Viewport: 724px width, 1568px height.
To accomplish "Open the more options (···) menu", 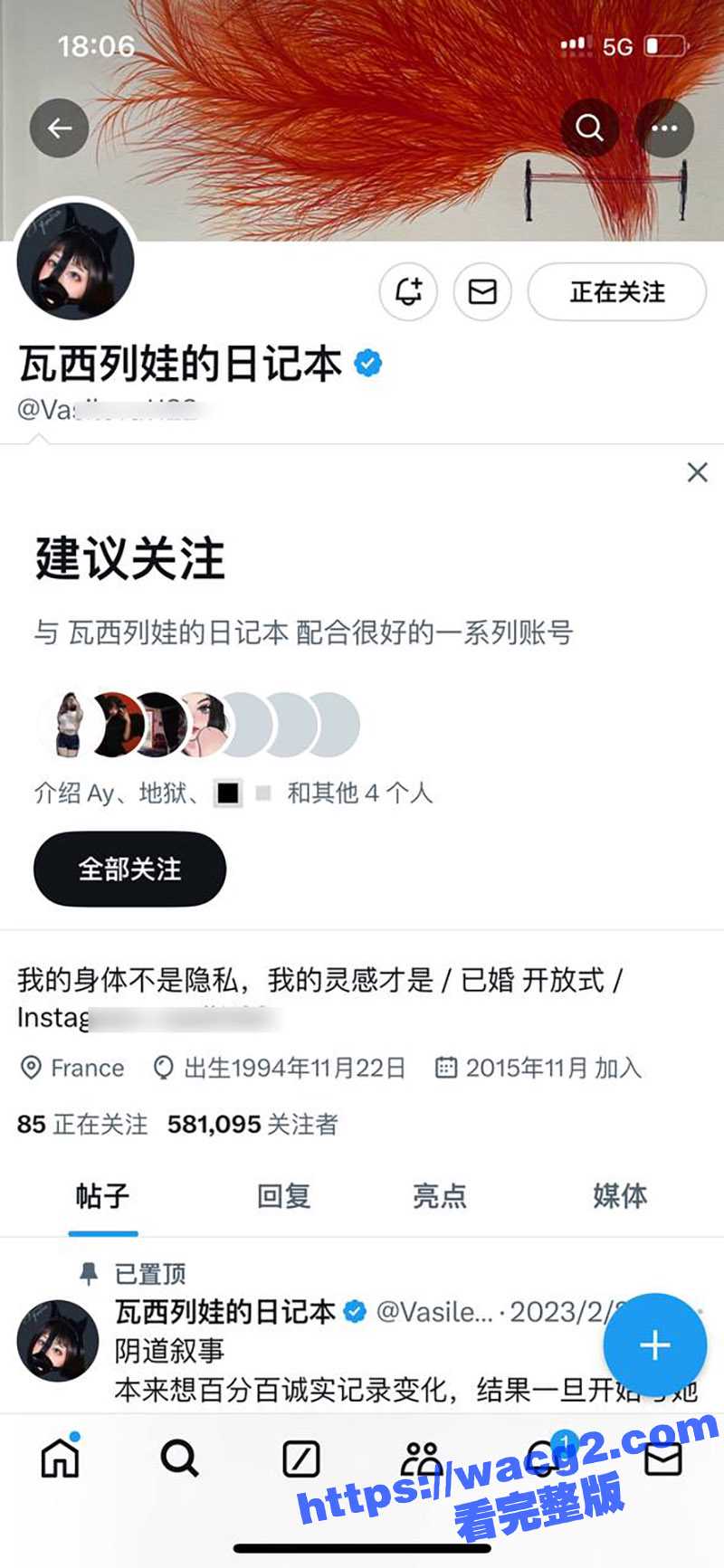I will 664,128.
